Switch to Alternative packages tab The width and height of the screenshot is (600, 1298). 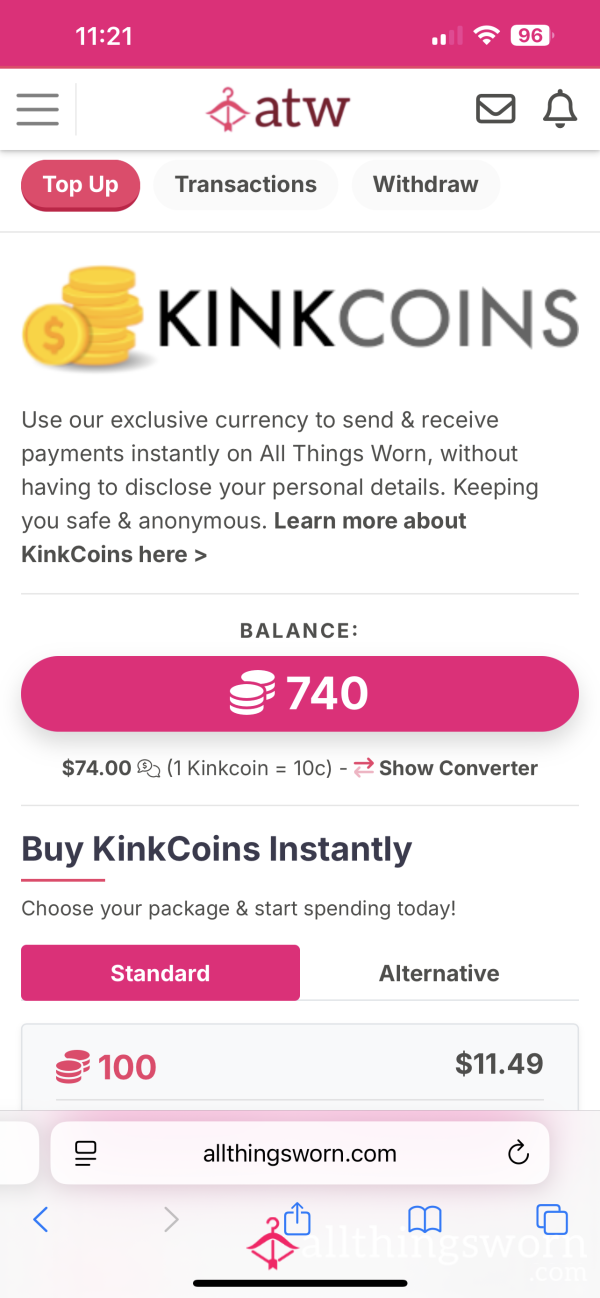(x=439, y=973)
